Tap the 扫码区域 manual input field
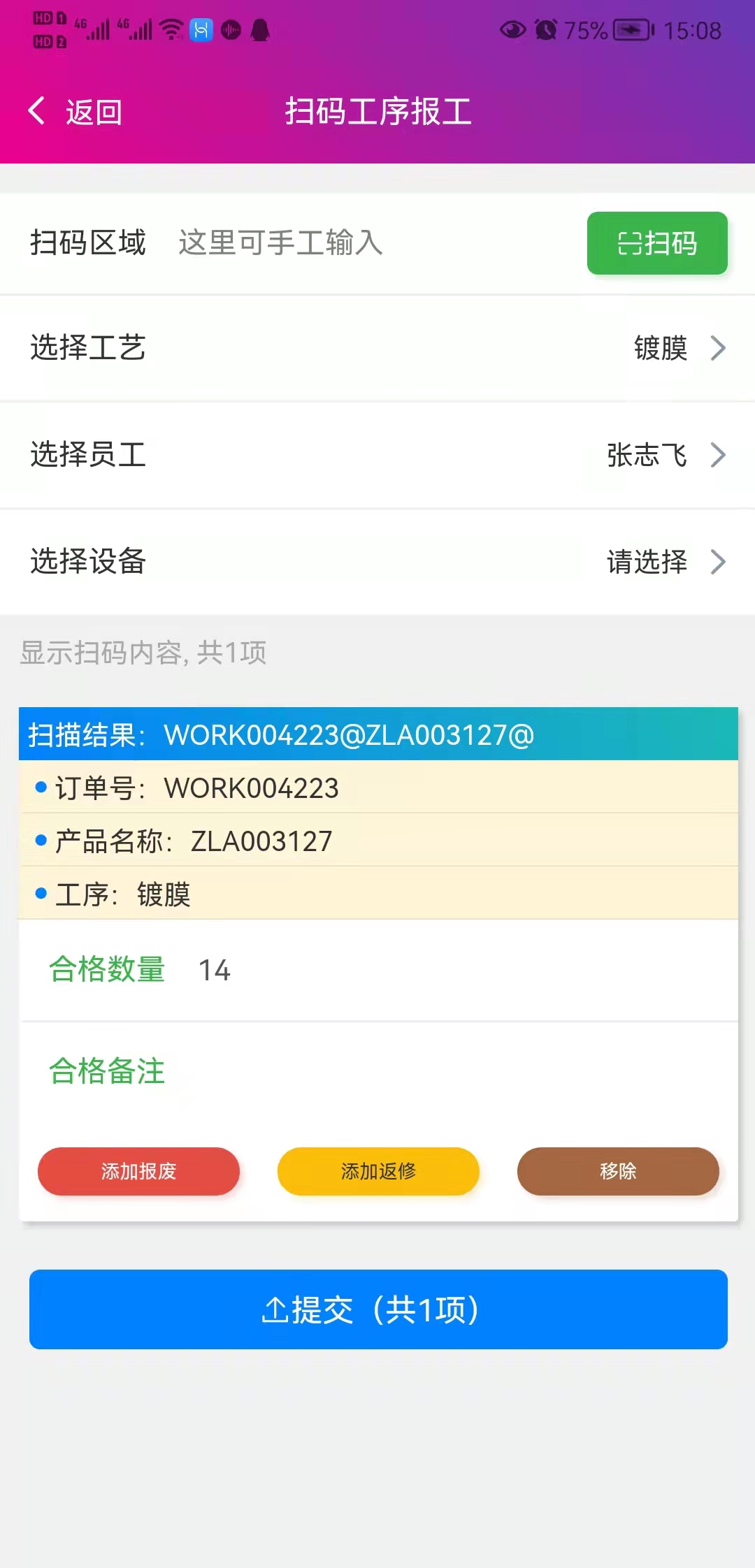The height and width of the screenshot is (1568, 755). click(364, 243)
